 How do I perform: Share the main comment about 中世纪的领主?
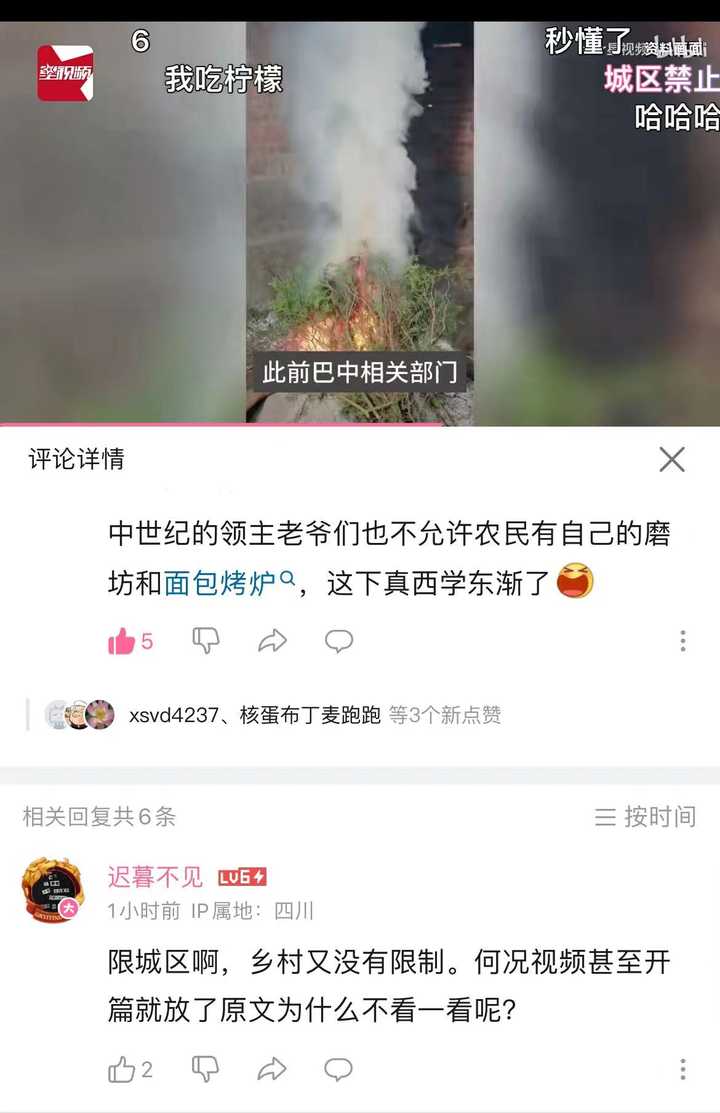272,641
